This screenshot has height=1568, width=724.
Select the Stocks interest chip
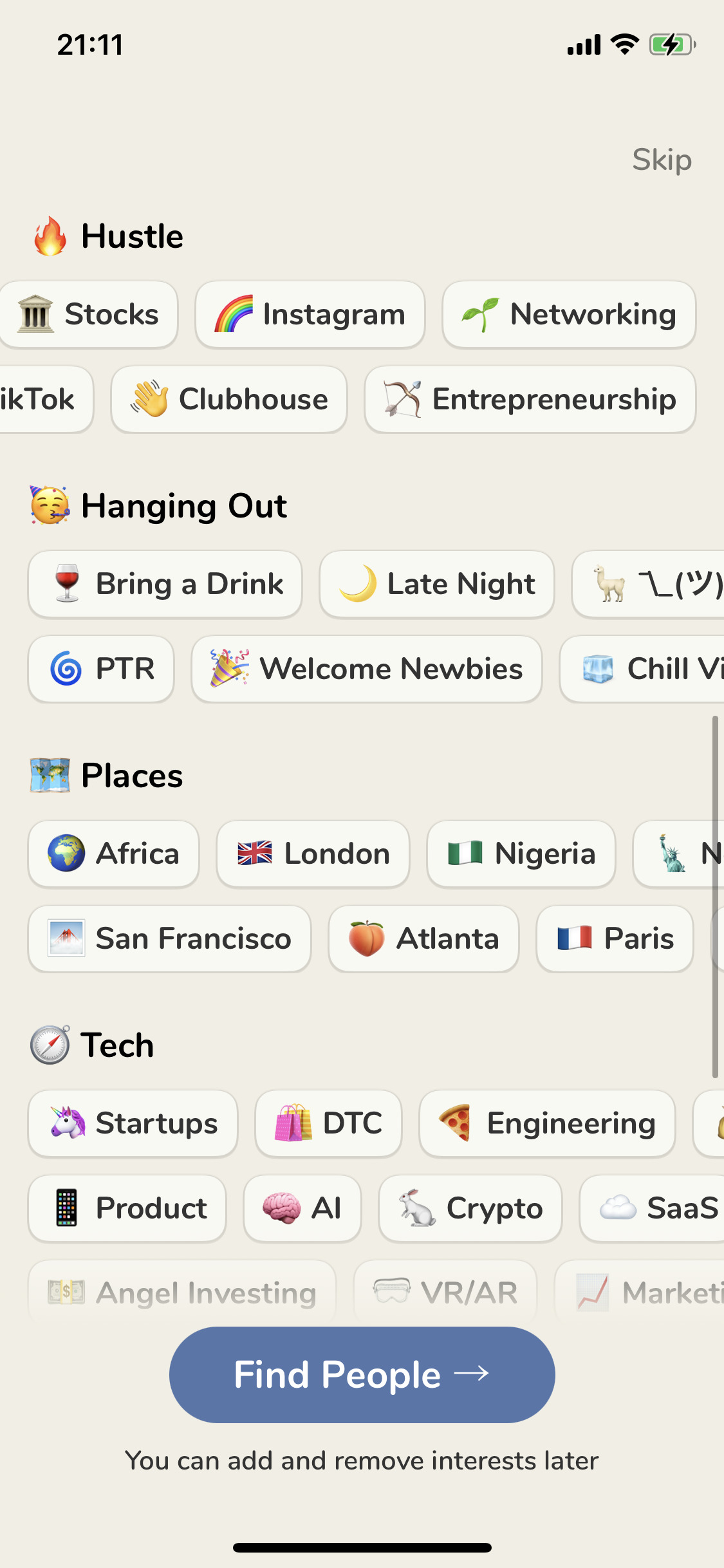click(x=88, y=315)
